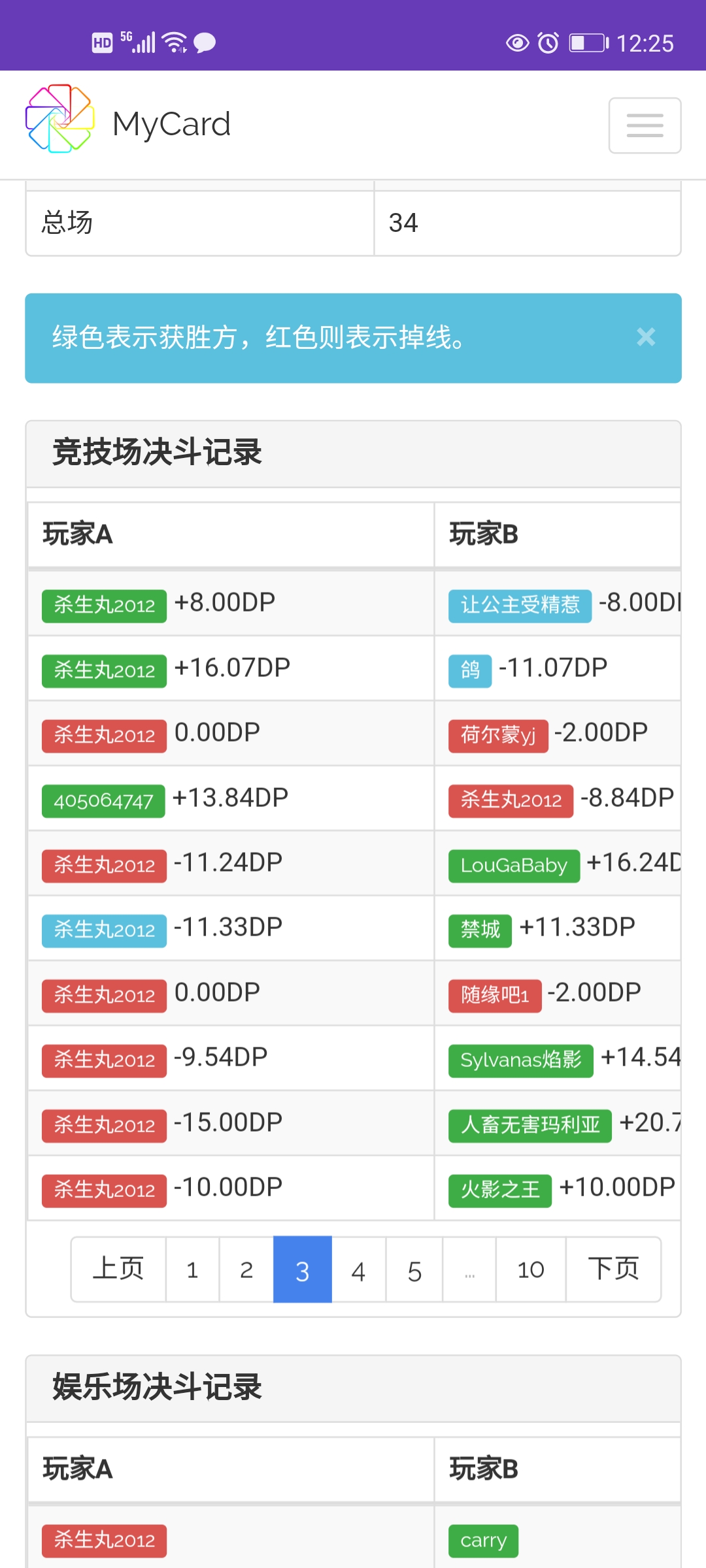This screenshot has height=1568, width=706.
Task: Select page 3 in pagination
Action: [x=303, y=1269]
